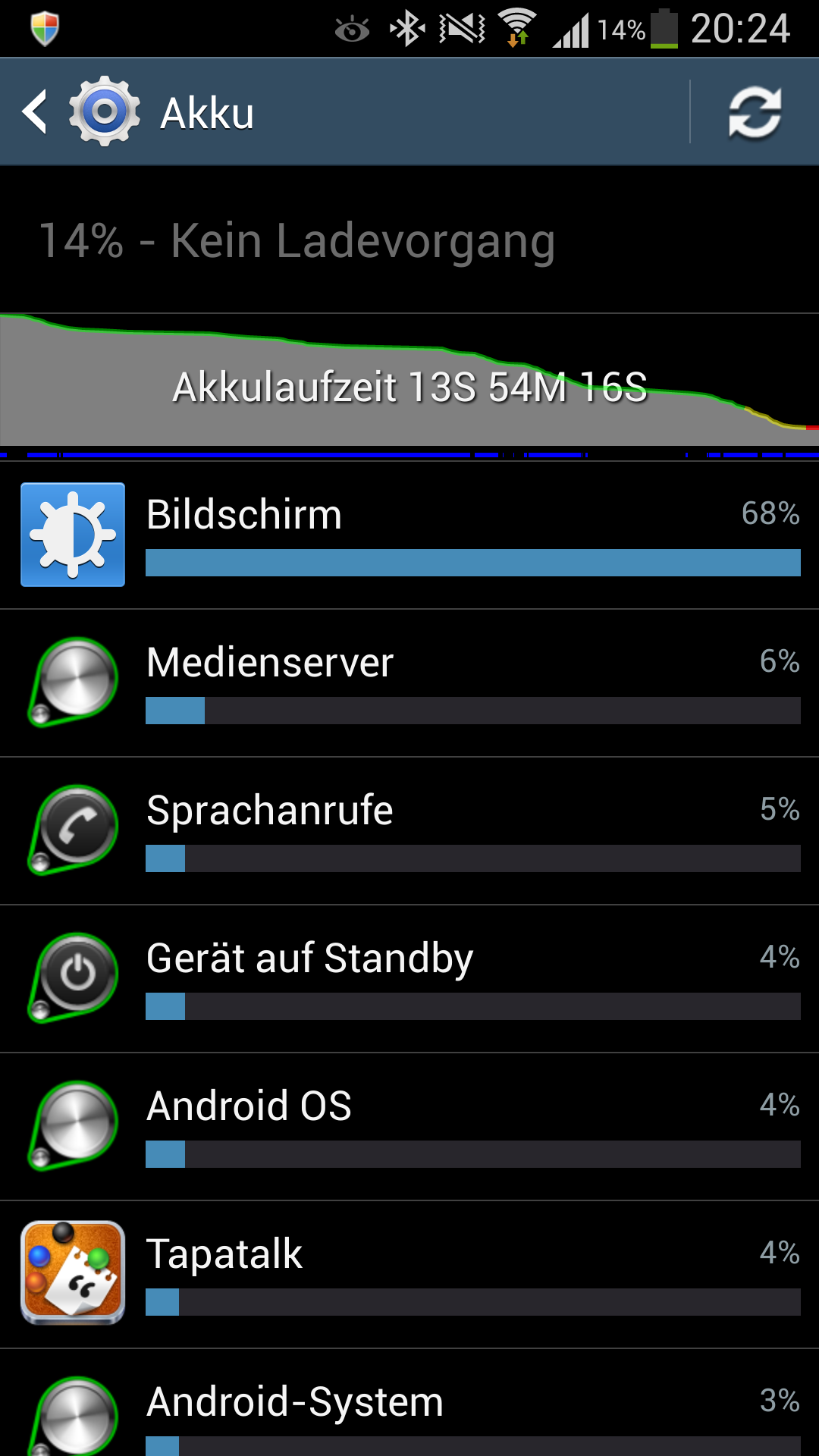
Task: Show Tapatalk battery usage details
Action: point(409,1275)
